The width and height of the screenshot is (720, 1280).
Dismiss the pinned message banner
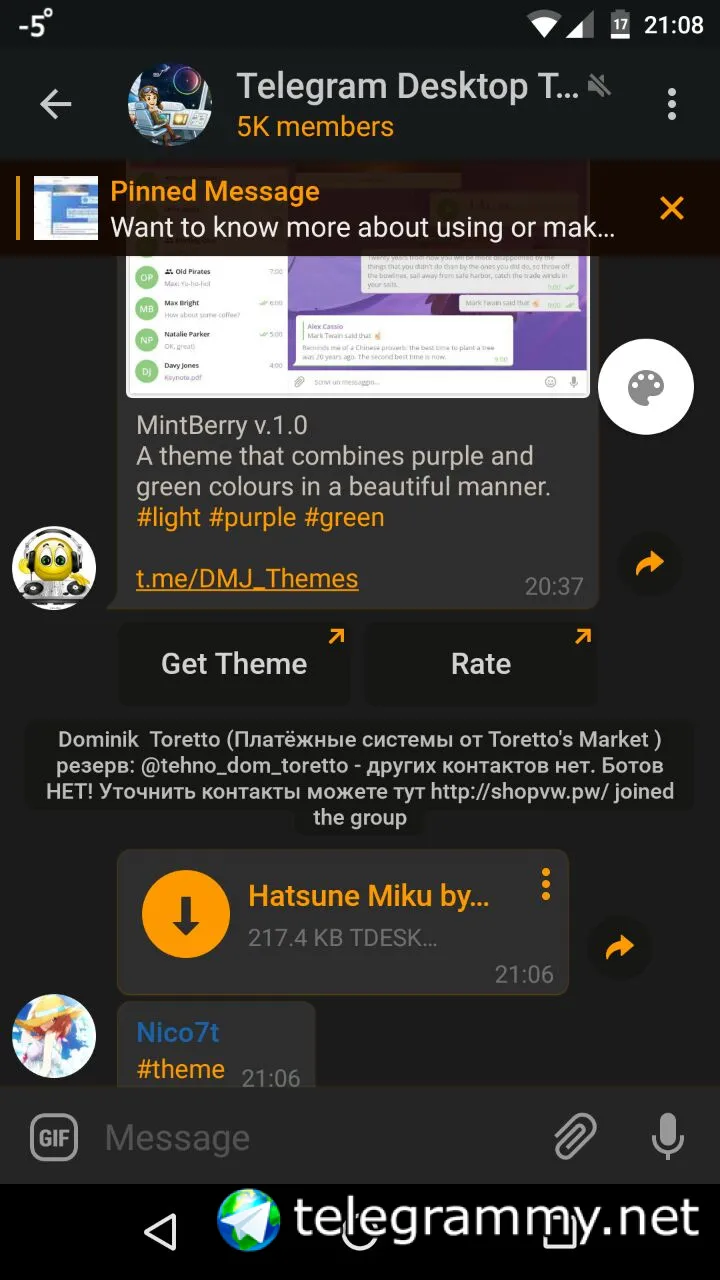tap(671, 208)
